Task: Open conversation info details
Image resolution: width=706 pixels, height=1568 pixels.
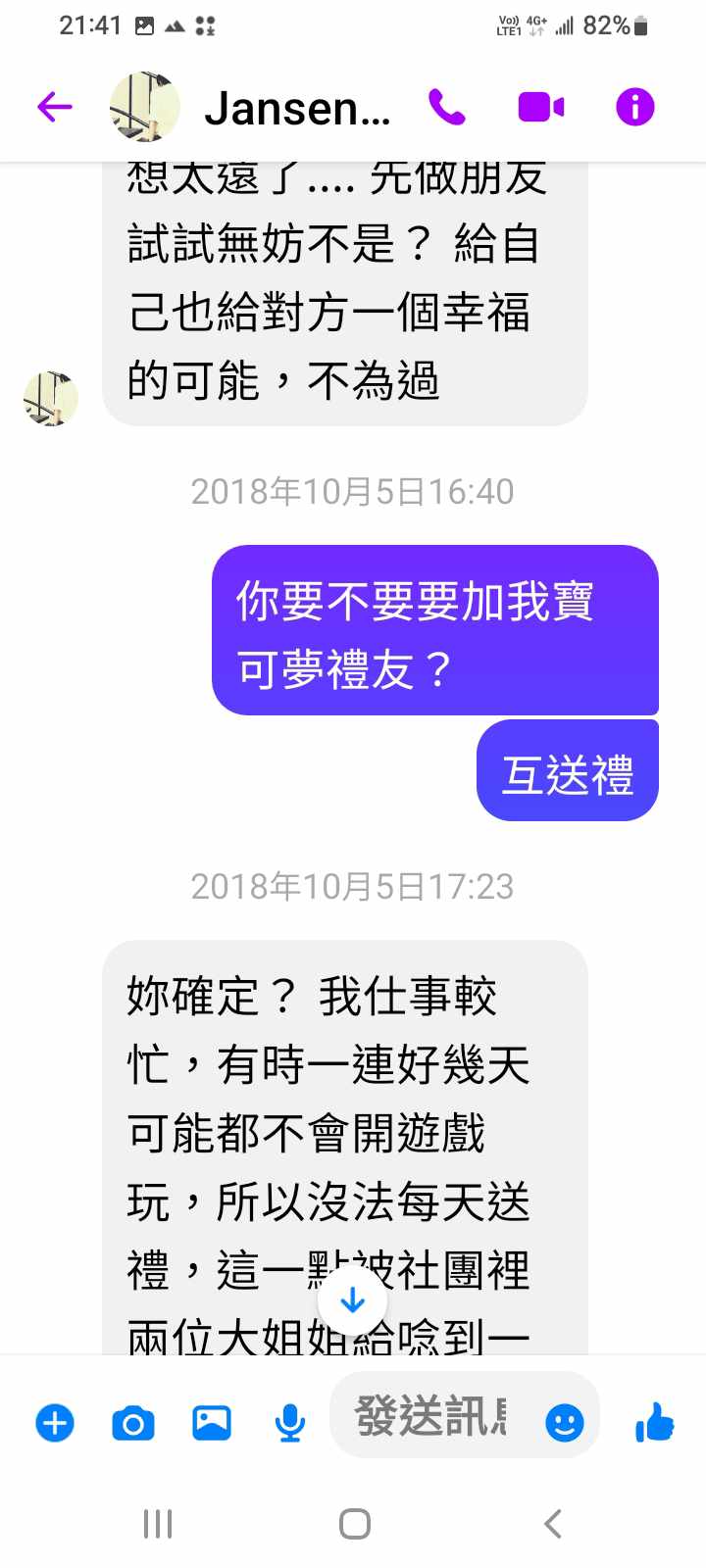Action: point(634,107)
